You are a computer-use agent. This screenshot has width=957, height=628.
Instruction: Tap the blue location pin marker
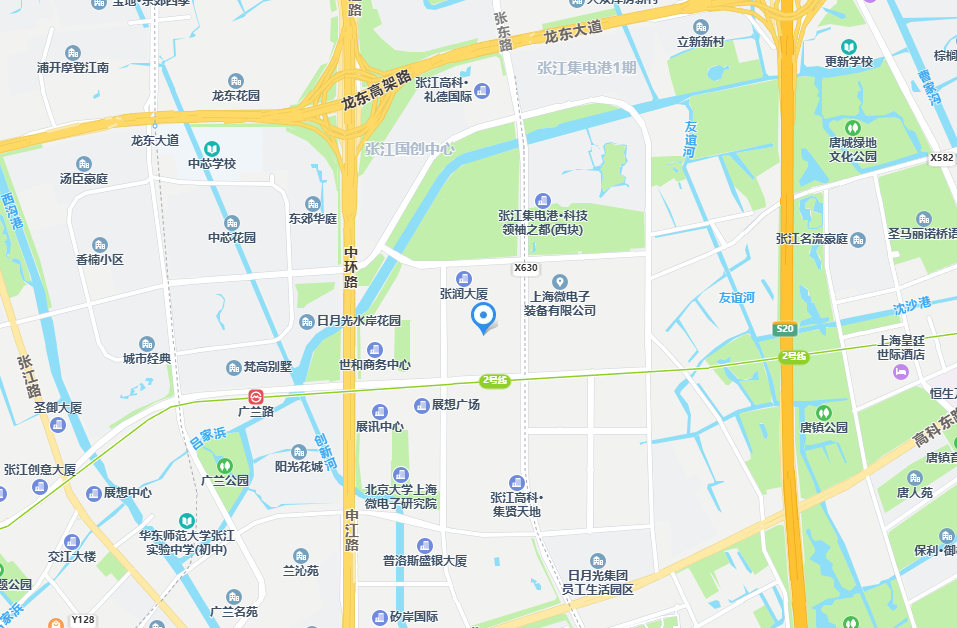pos(484,317)
